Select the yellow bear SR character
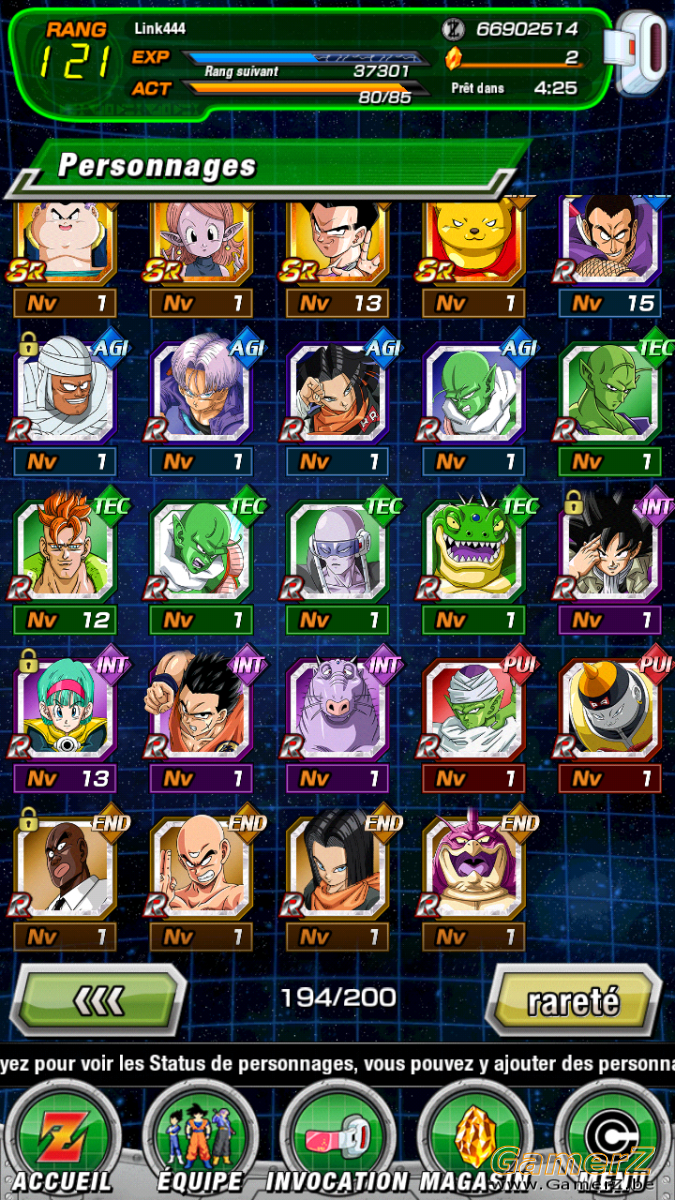Screen dimensions: 675x1200 click(472, 240)
